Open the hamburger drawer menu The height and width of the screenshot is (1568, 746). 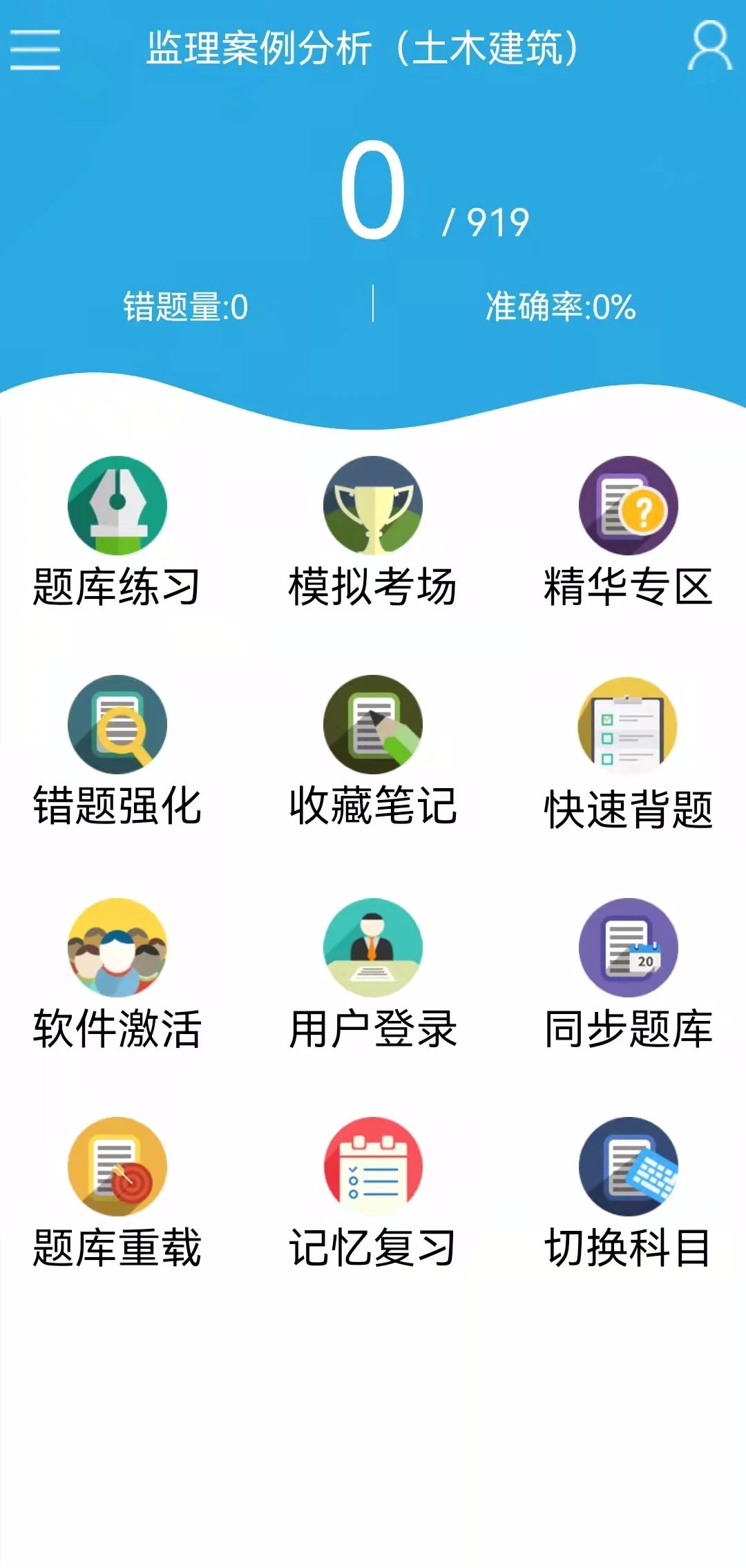[35, 49]
